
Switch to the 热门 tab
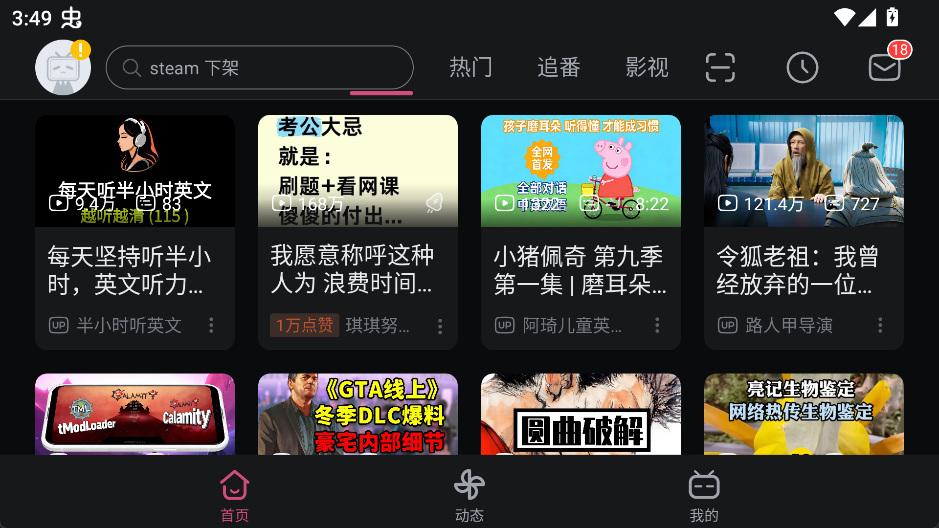pyautogui.click(x=470, y=67)
